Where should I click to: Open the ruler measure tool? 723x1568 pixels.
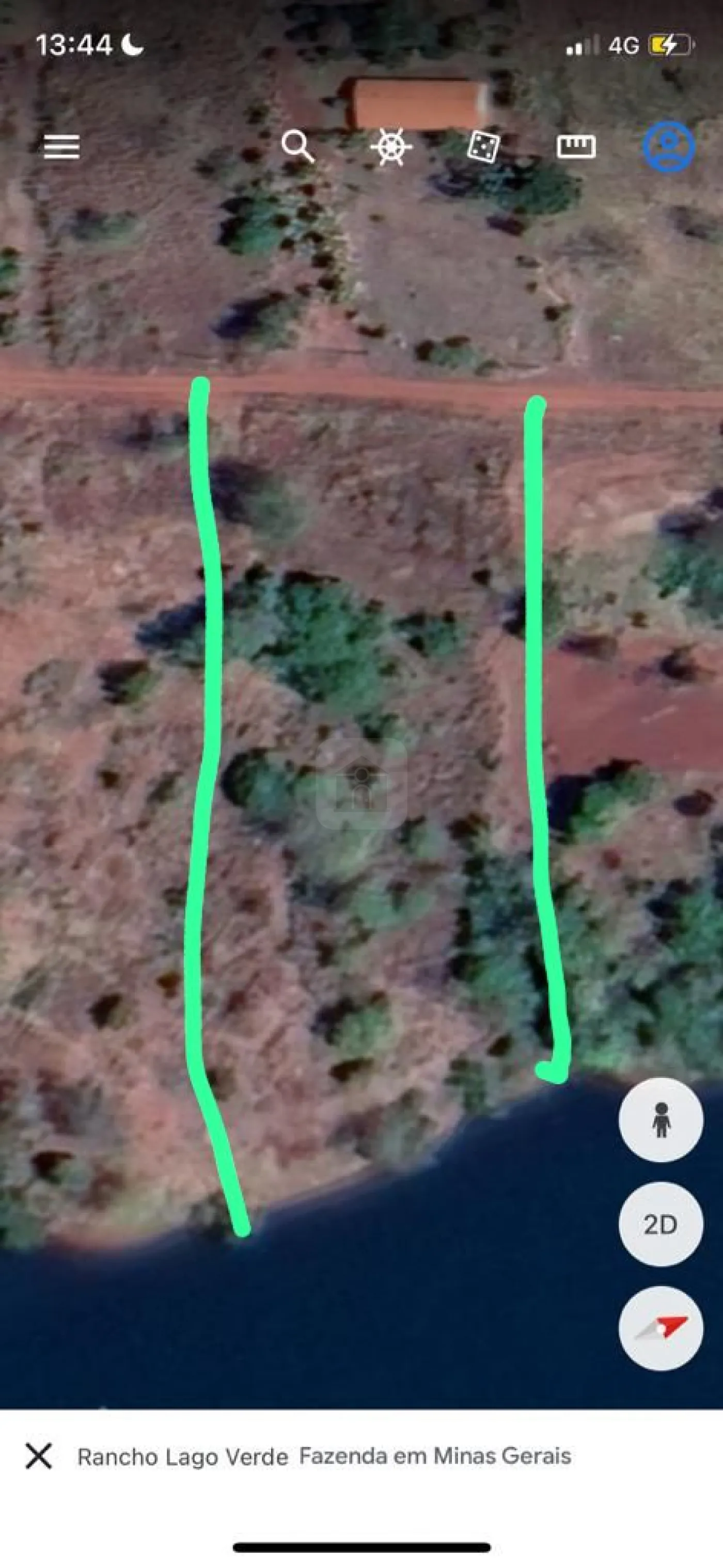click(576, 147)
